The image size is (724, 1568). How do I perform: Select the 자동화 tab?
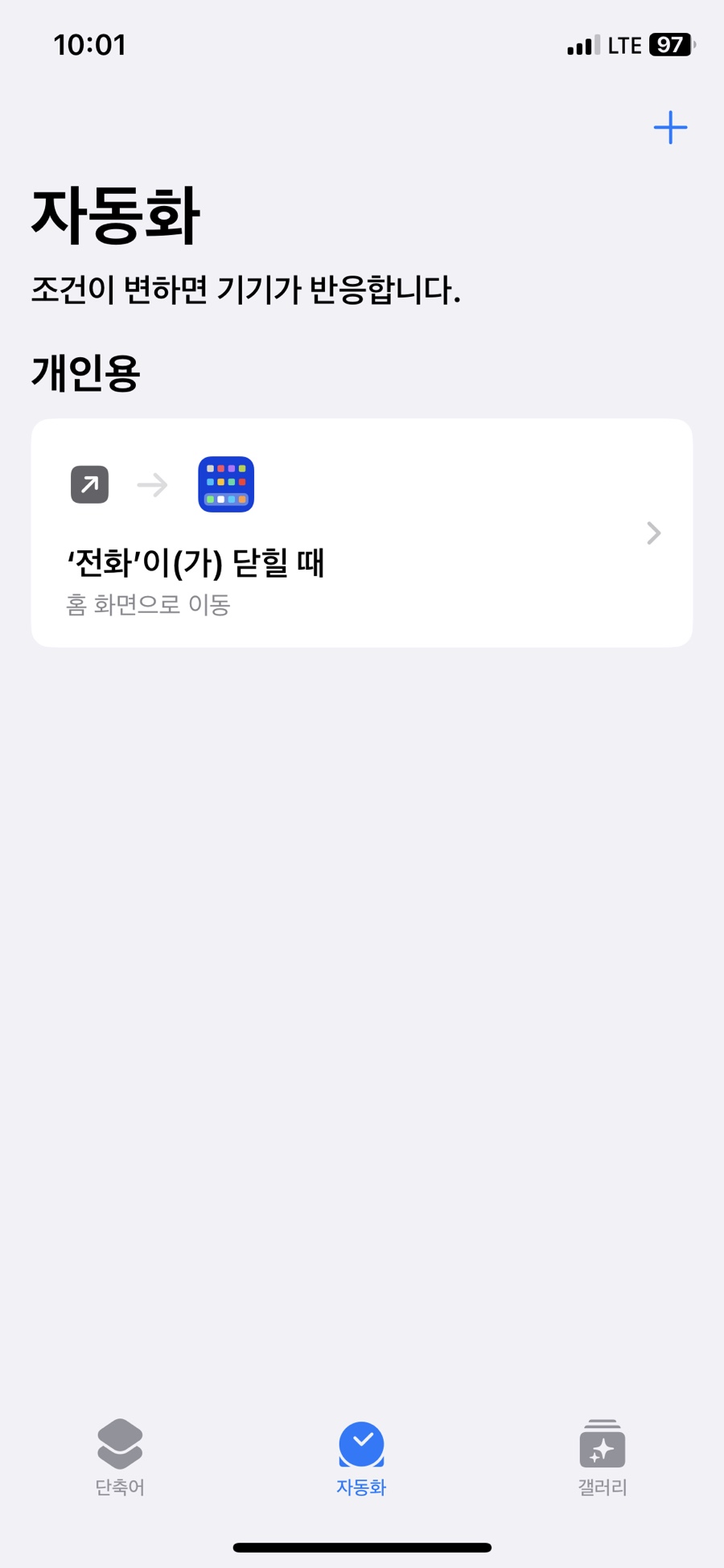coord(361,1457)
